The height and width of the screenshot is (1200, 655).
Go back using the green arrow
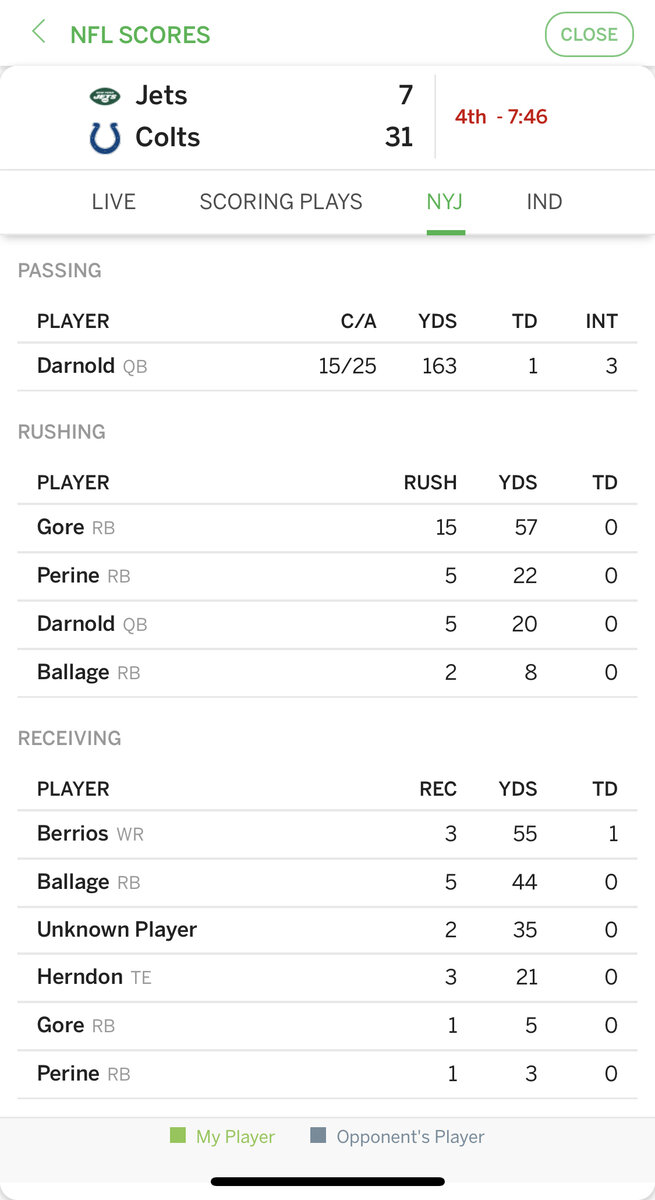pyautogui.click(x=39, y=32)
